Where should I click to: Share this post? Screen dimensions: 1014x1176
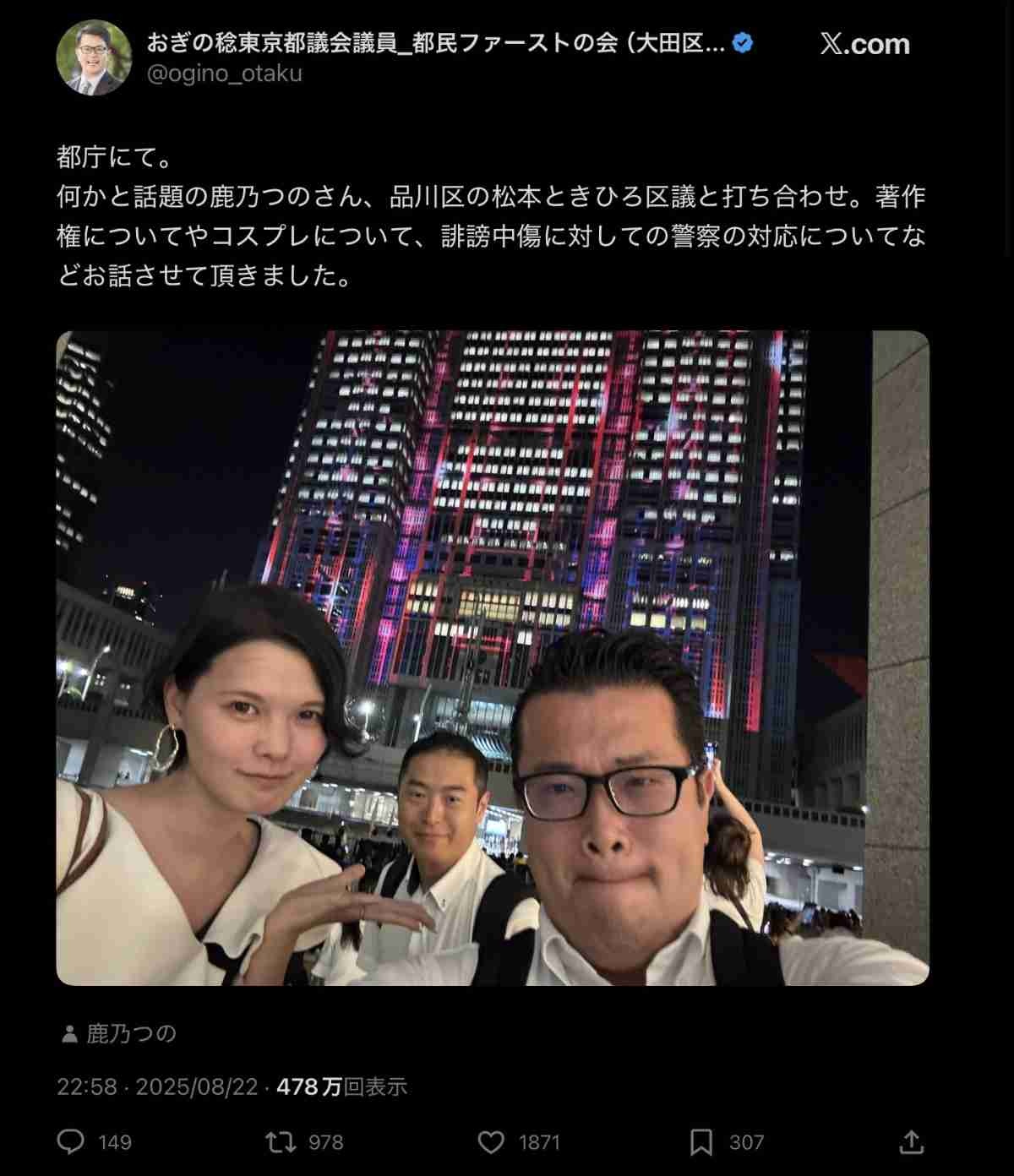pyautogui.click(x=911, y=1142)
